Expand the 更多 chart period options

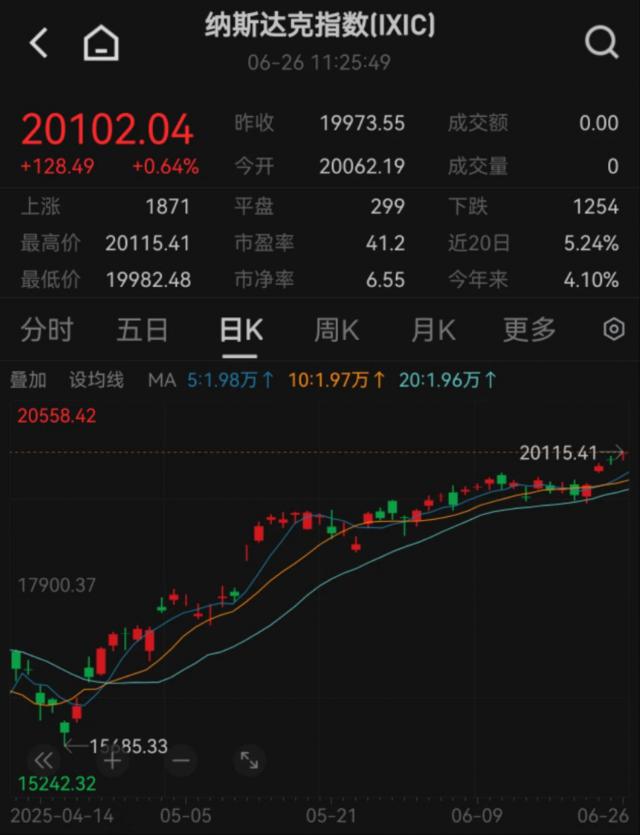point(529,330)
